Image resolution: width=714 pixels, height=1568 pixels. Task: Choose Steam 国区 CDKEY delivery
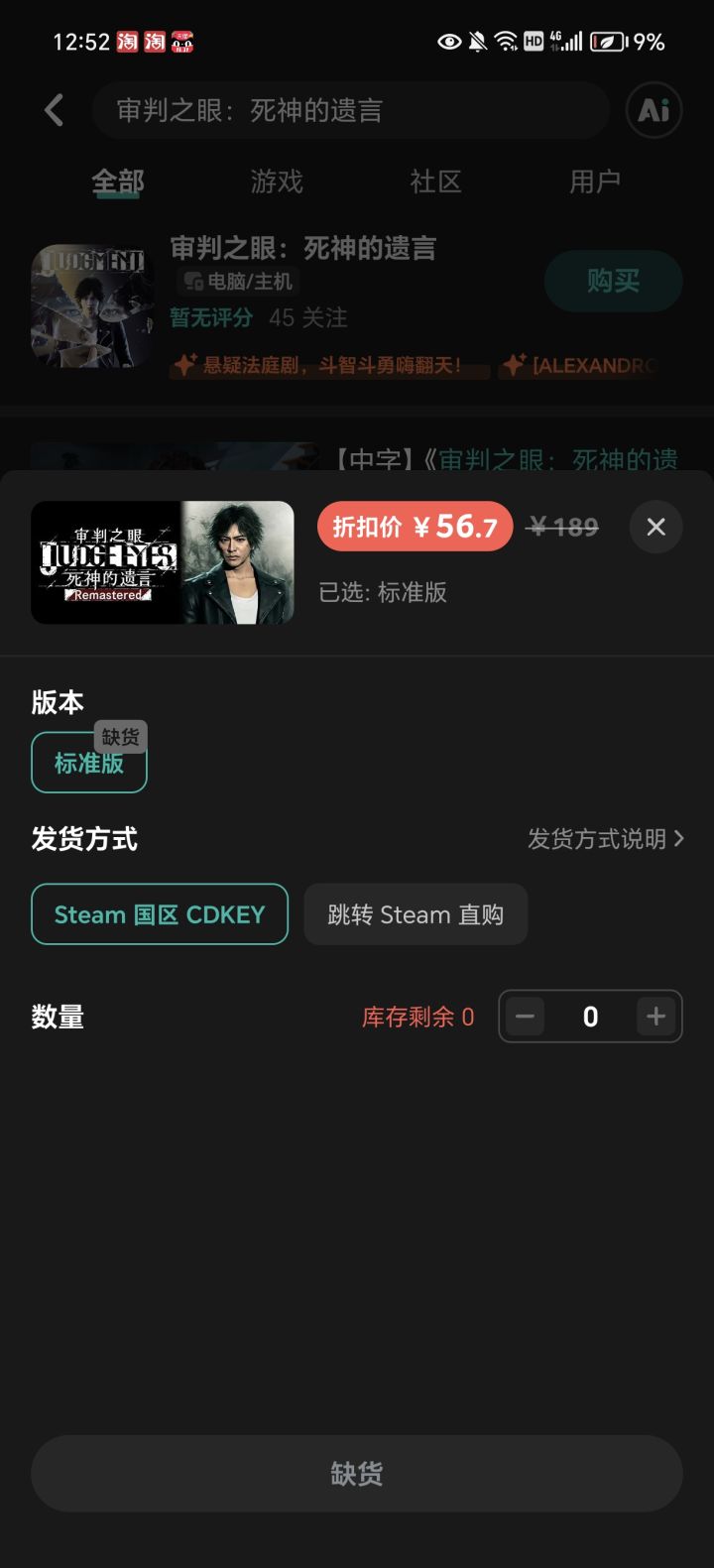(160, 914)
